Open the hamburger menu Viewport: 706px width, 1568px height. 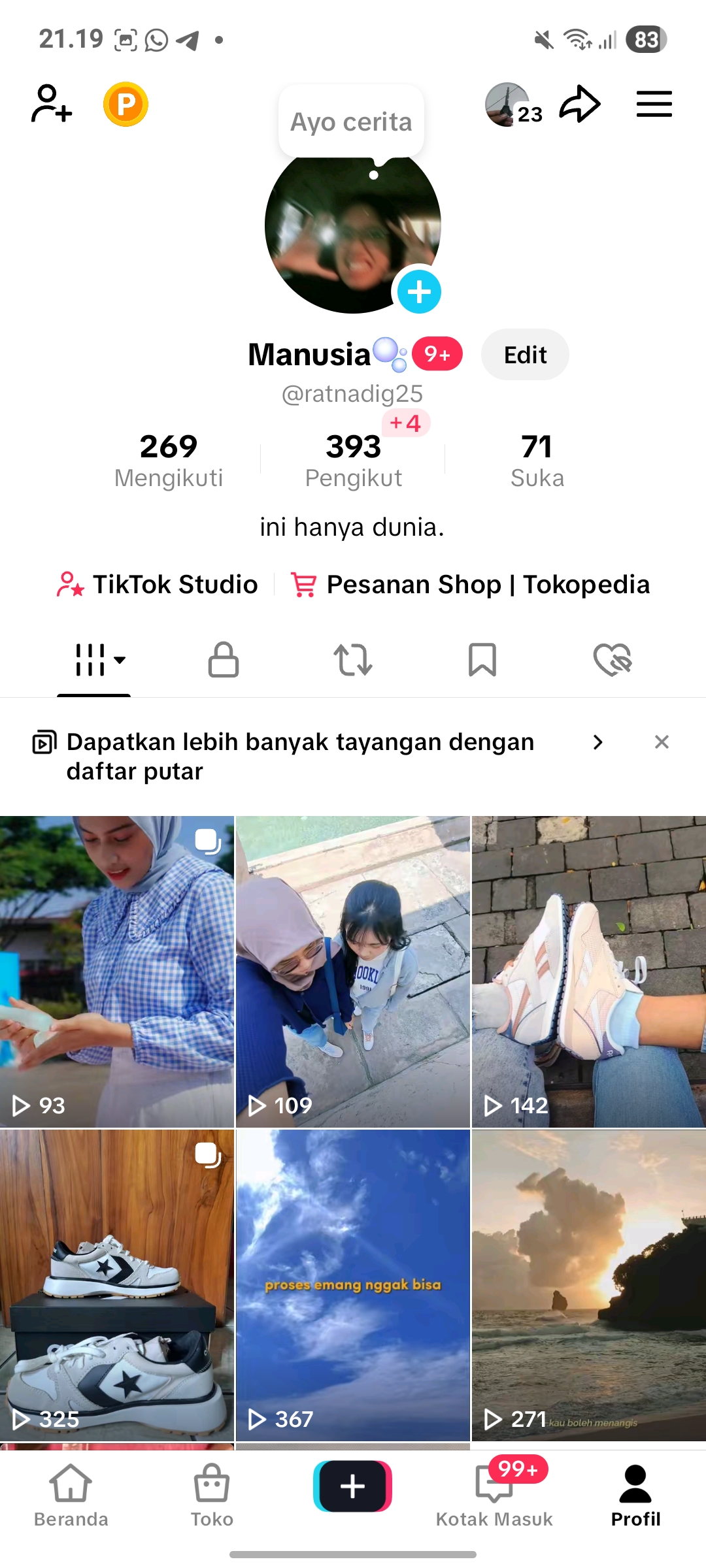654,104
